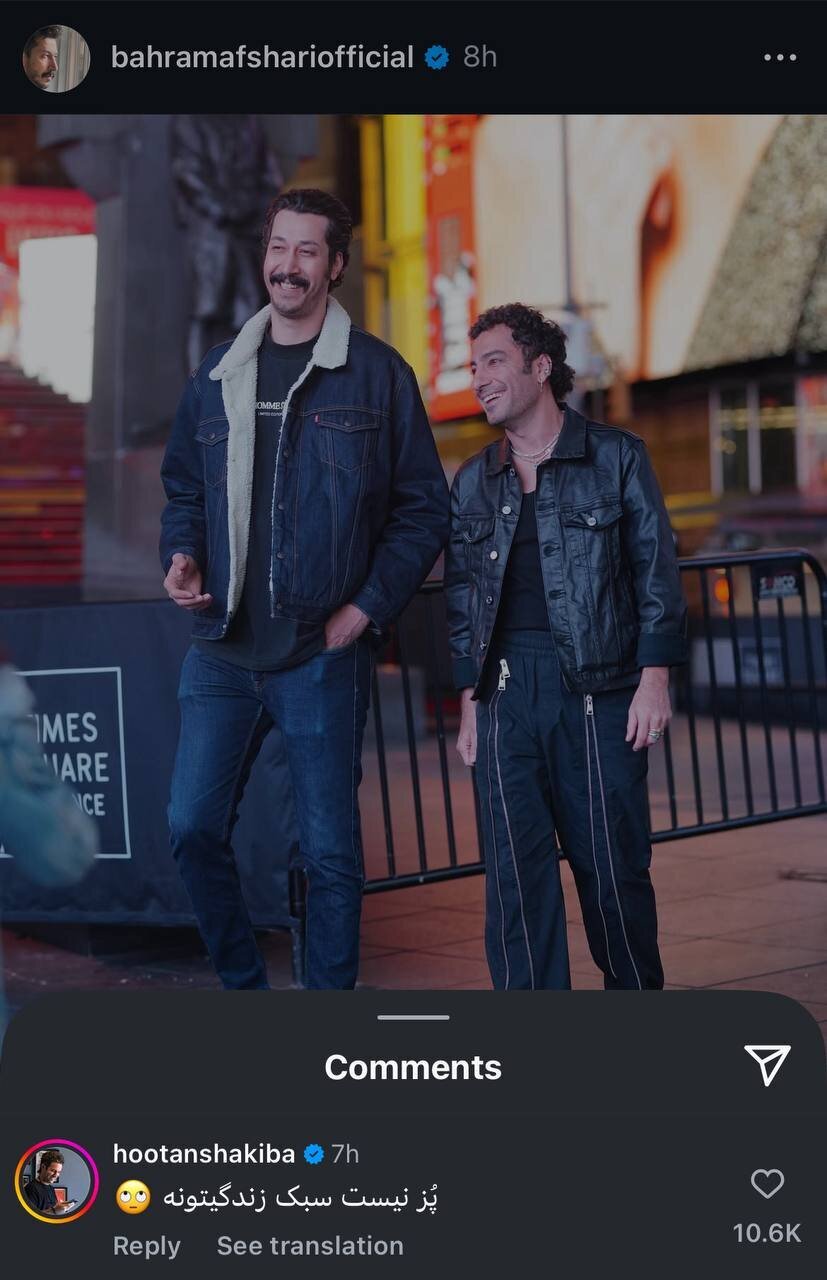See translation of hootanshakiba's comment
This screenshot has width=827, height=1280.
click(310, 1246)
